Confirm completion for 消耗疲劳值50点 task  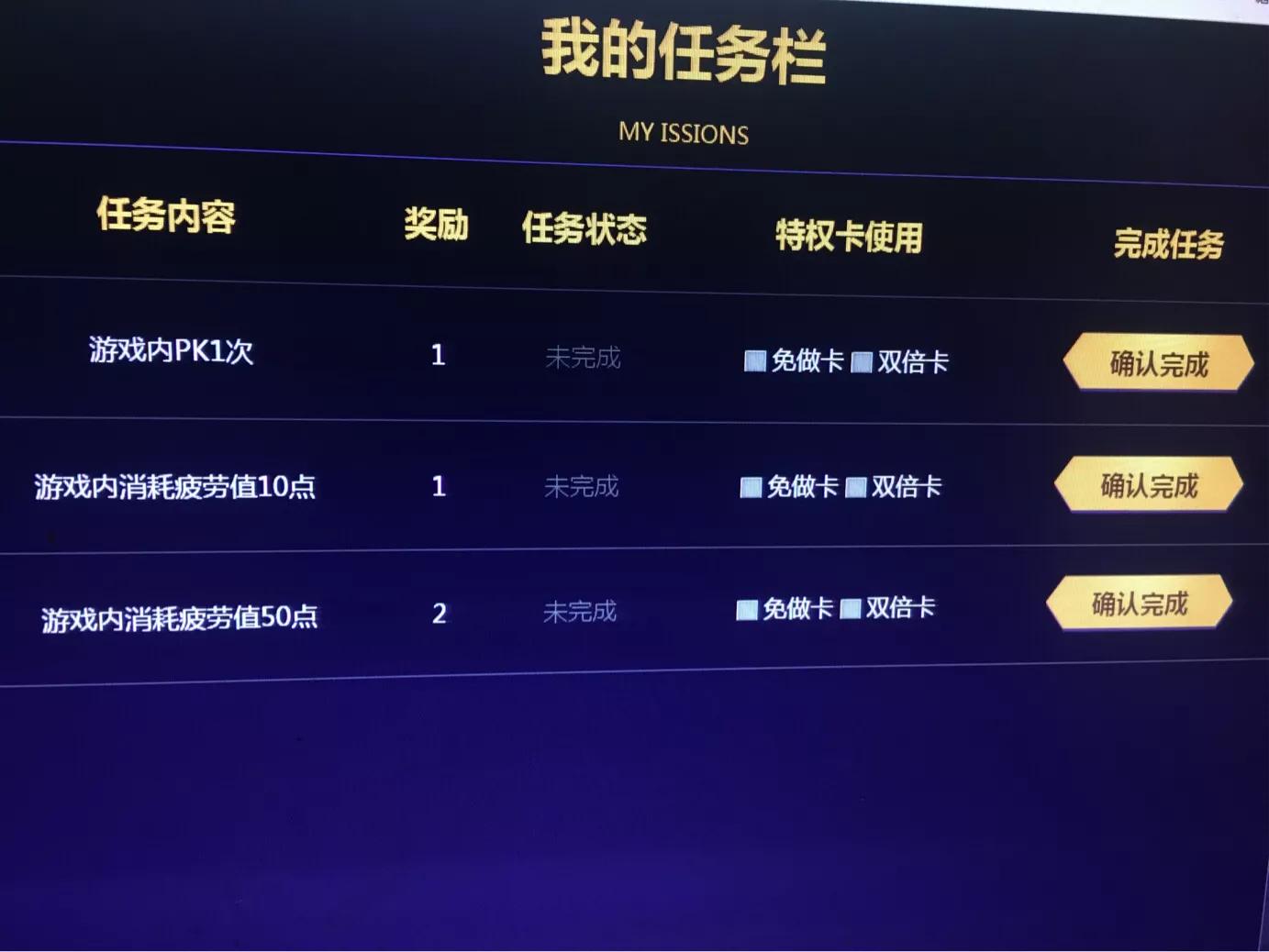point(1139,603)
